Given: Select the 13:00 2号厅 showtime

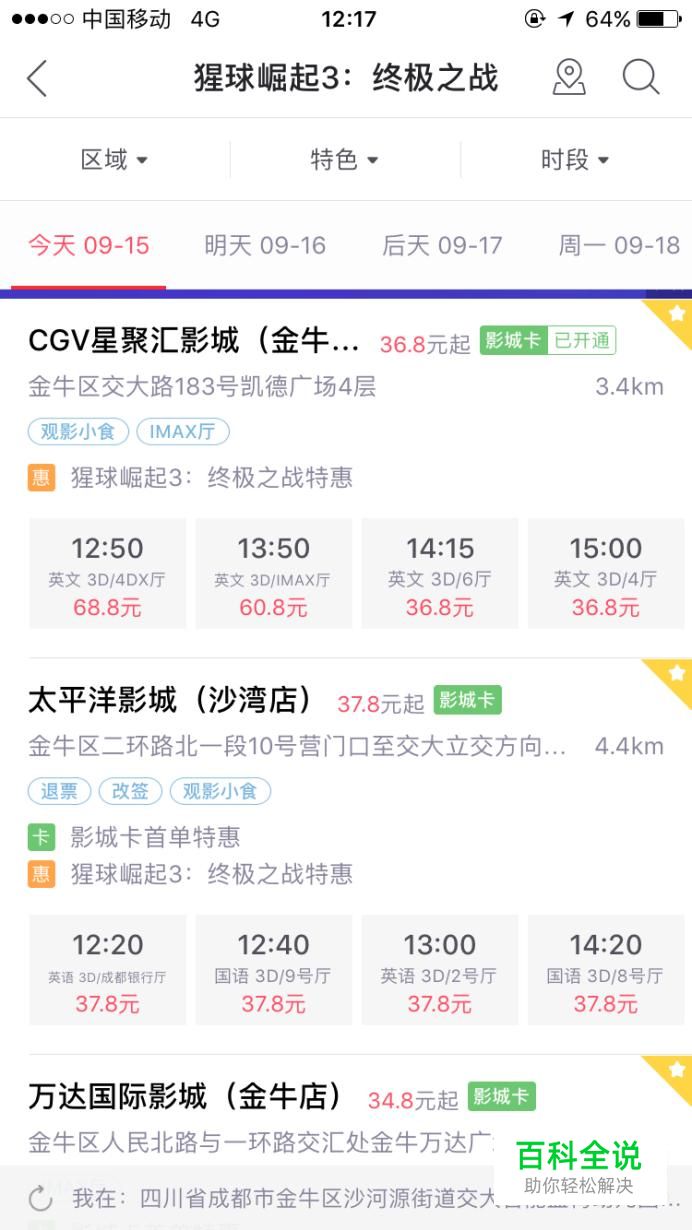Looking at the screenshot, I should (439, 970).
